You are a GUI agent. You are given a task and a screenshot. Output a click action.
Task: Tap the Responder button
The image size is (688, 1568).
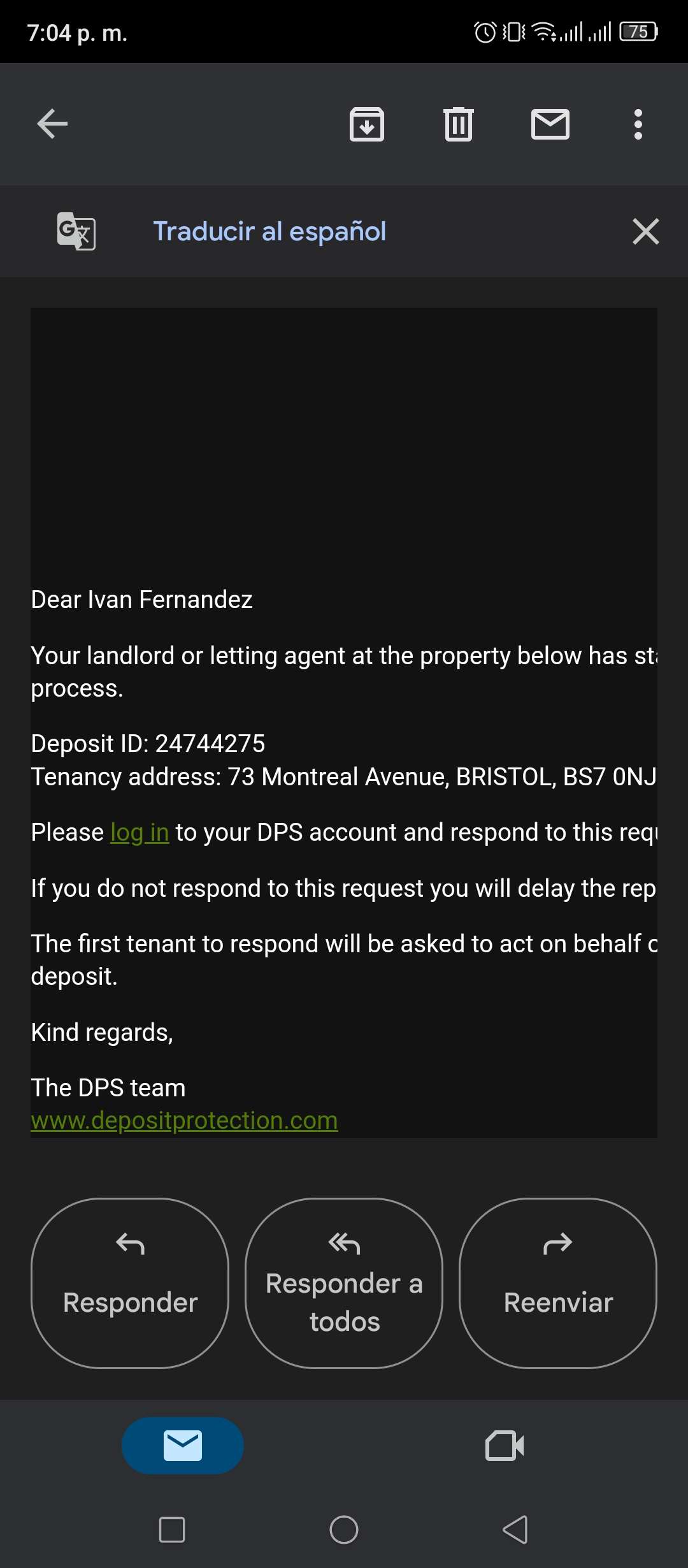[130, 1283]
